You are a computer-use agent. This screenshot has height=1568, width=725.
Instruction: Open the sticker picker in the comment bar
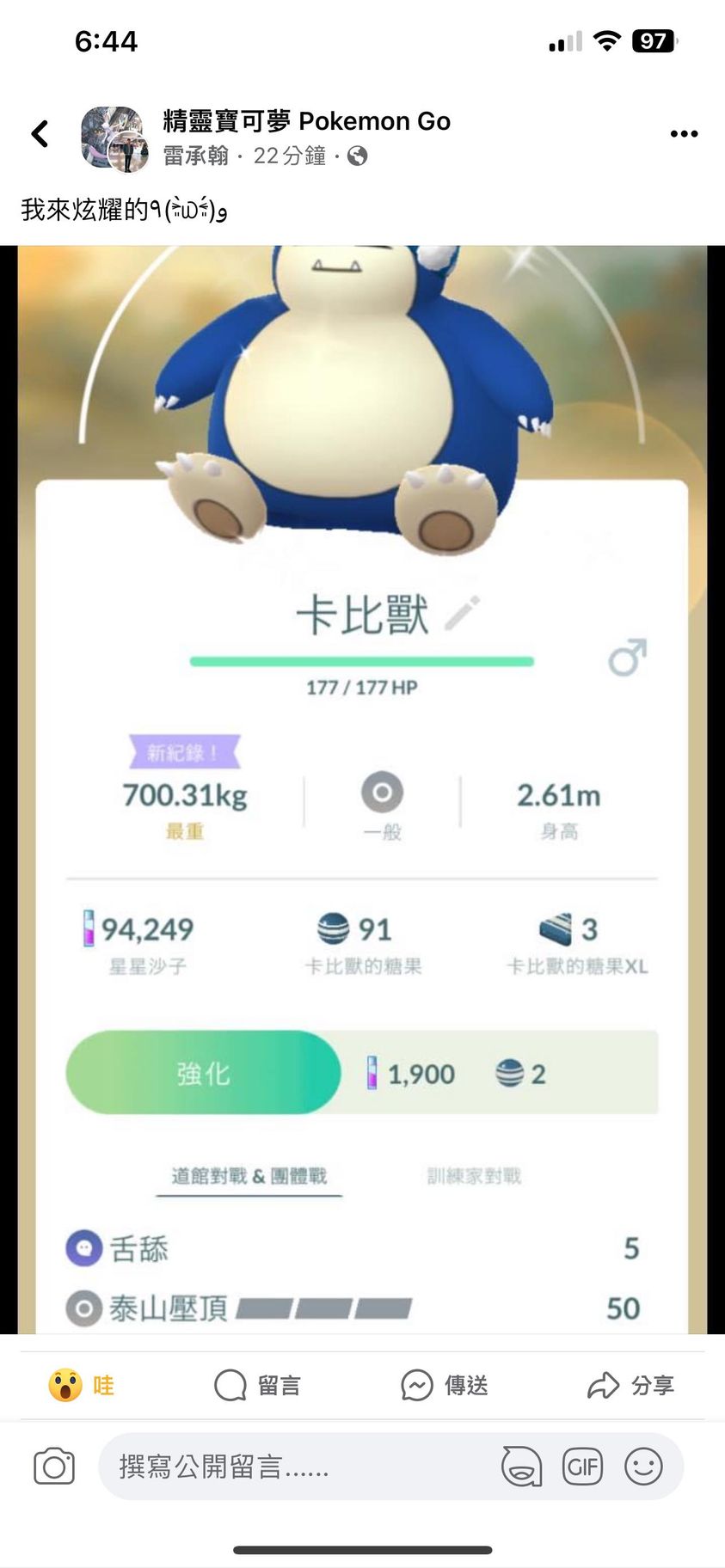(x=521, y=1467)
